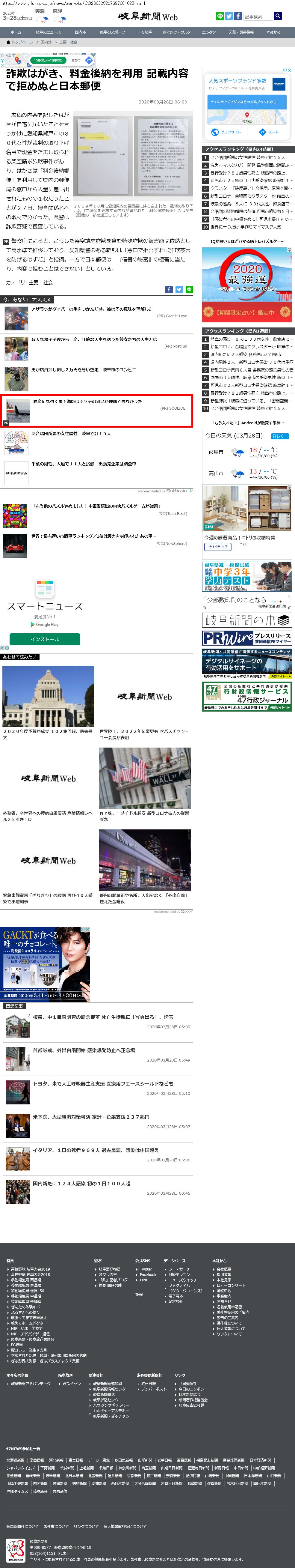Switch to 岐阜のニュース section
This screenshot has height=1568, width=295.
(48, 32)
